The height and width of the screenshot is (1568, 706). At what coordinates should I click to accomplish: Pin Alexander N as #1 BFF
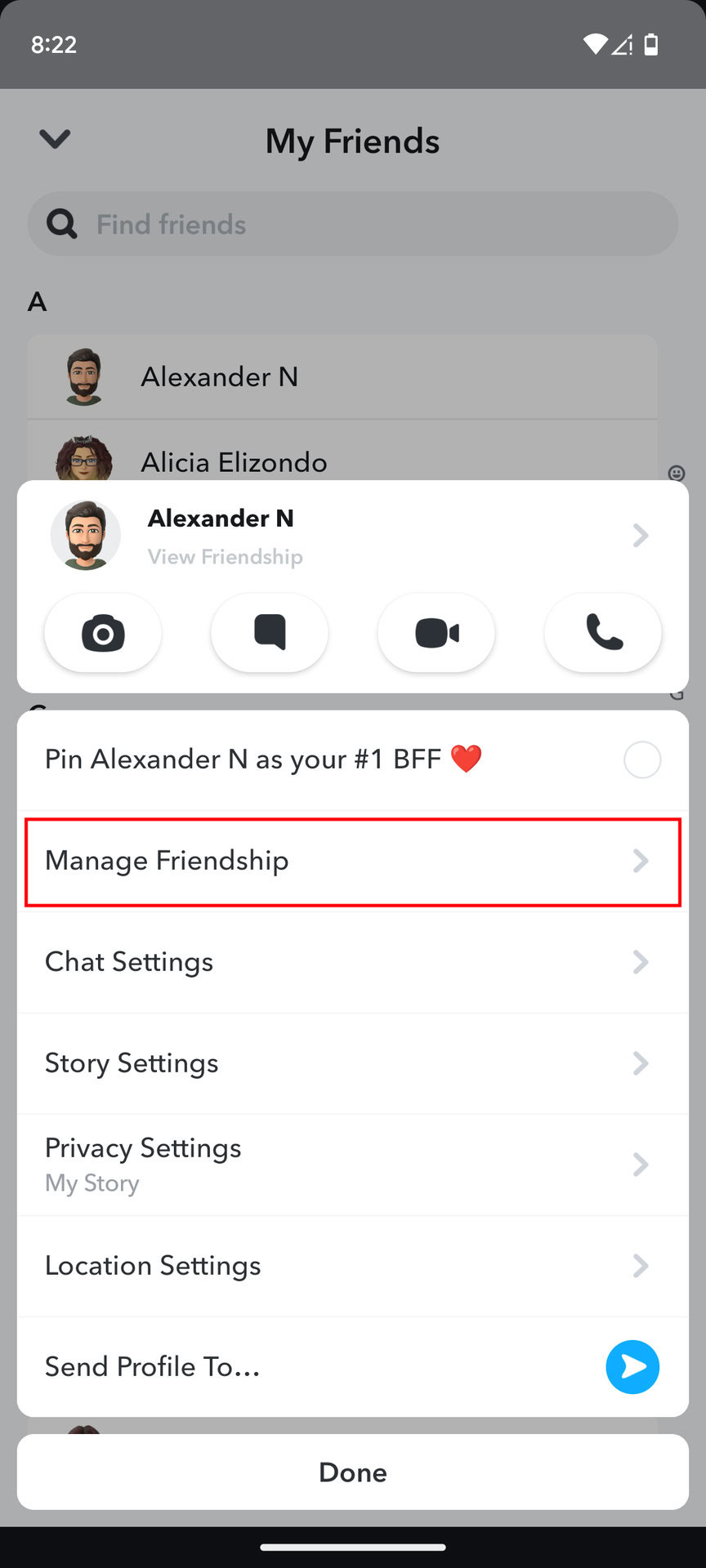click(x=641, y=759)
